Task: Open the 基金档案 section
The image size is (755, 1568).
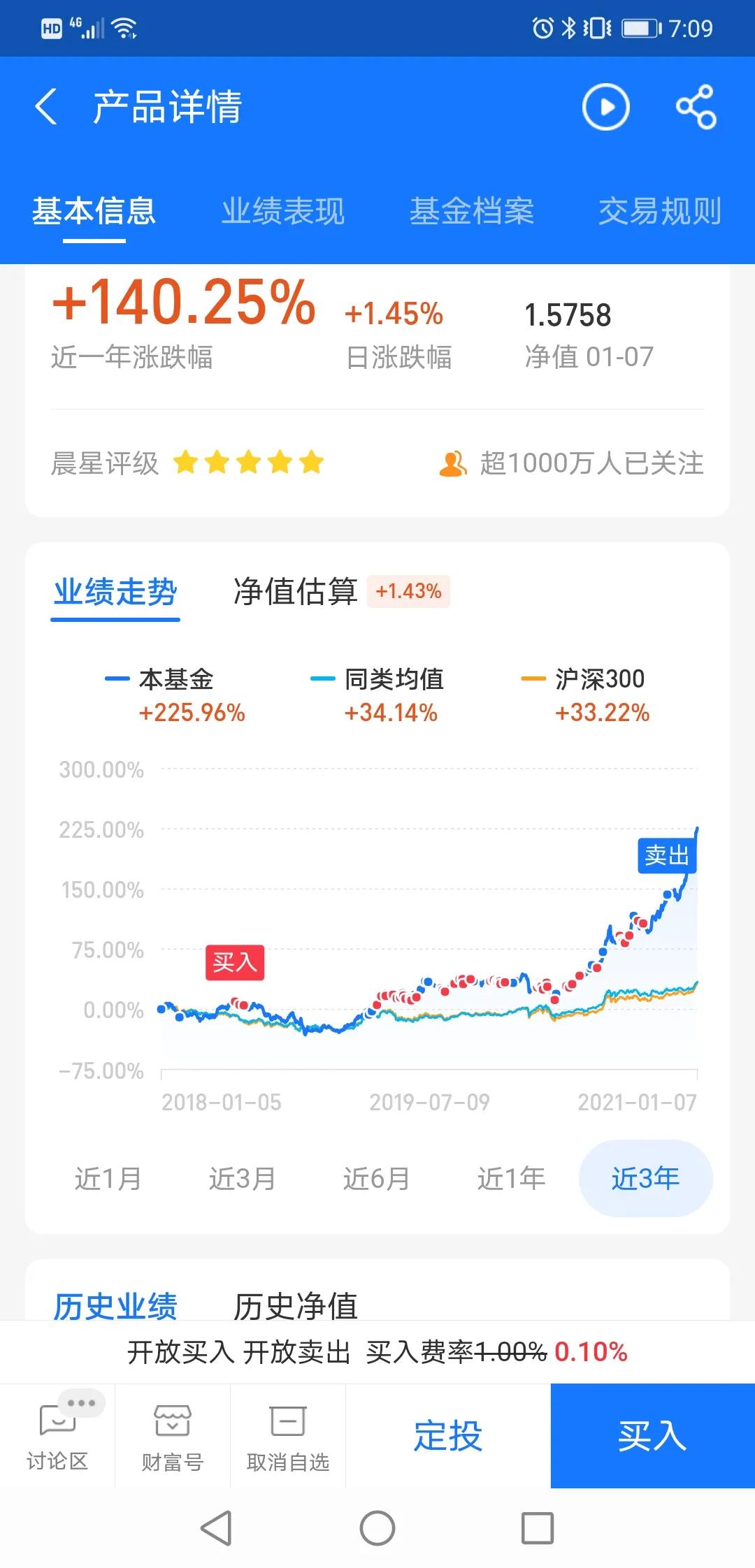Action: (472, 212)
